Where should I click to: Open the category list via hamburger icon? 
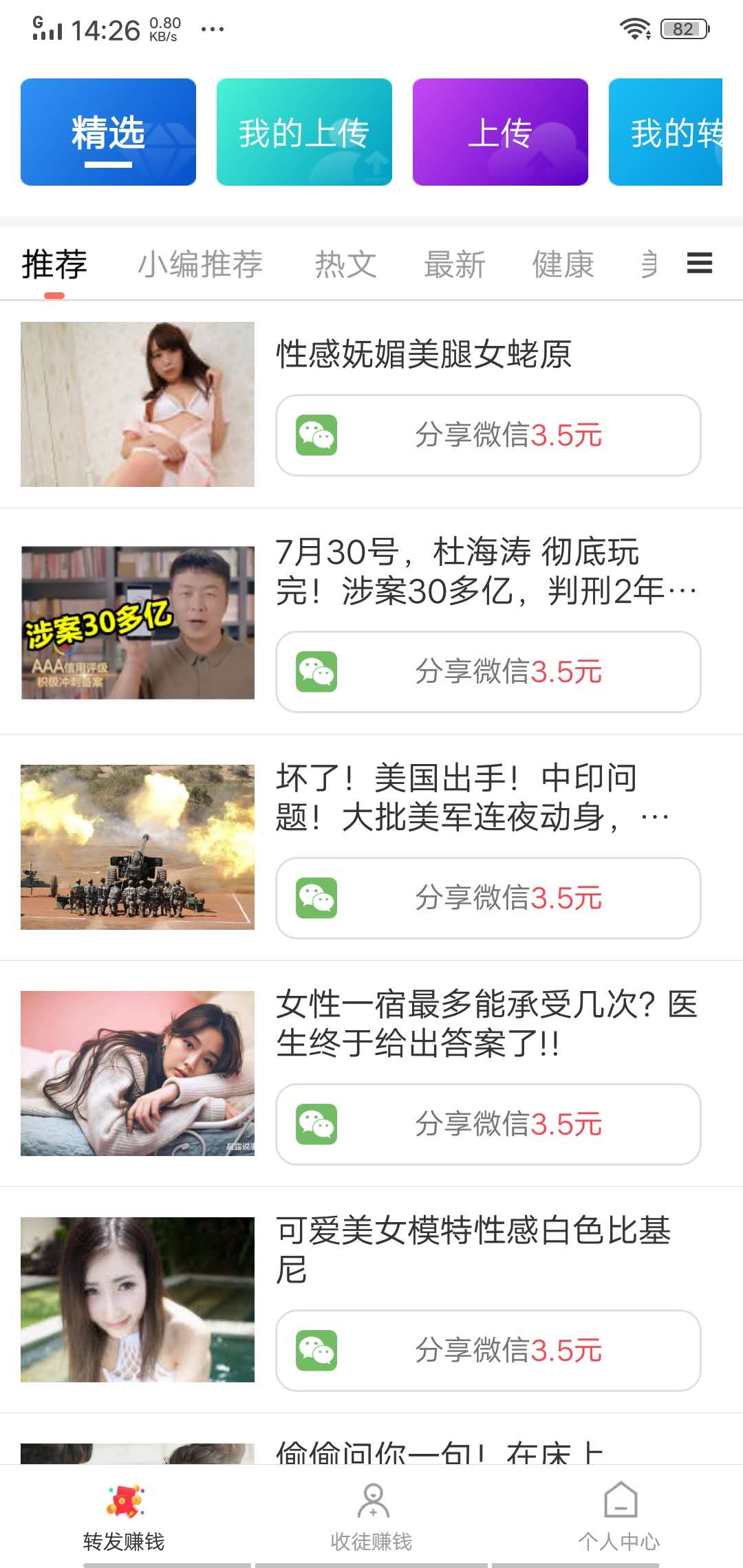click(699, 263)
